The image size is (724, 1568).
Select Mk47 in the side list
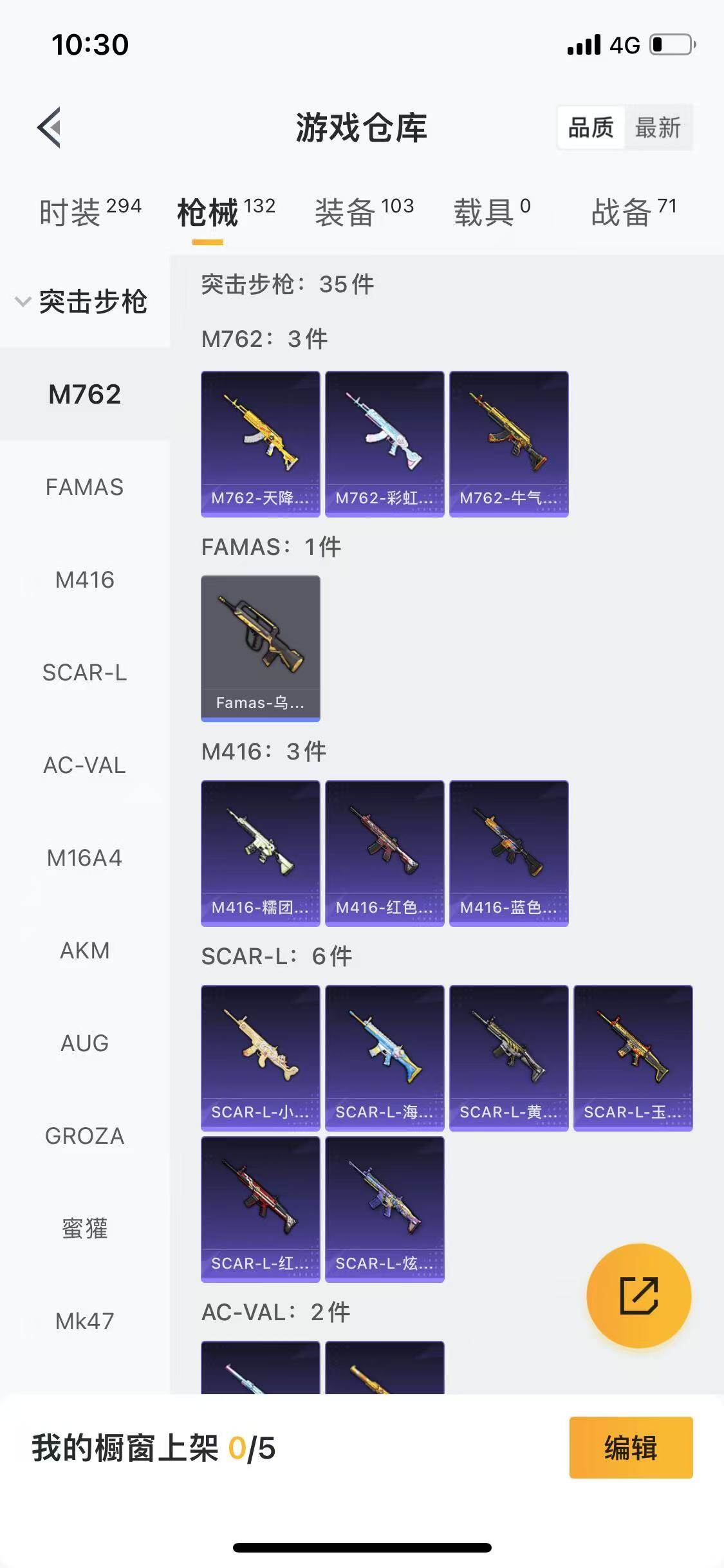click(x=84, y=1321)
